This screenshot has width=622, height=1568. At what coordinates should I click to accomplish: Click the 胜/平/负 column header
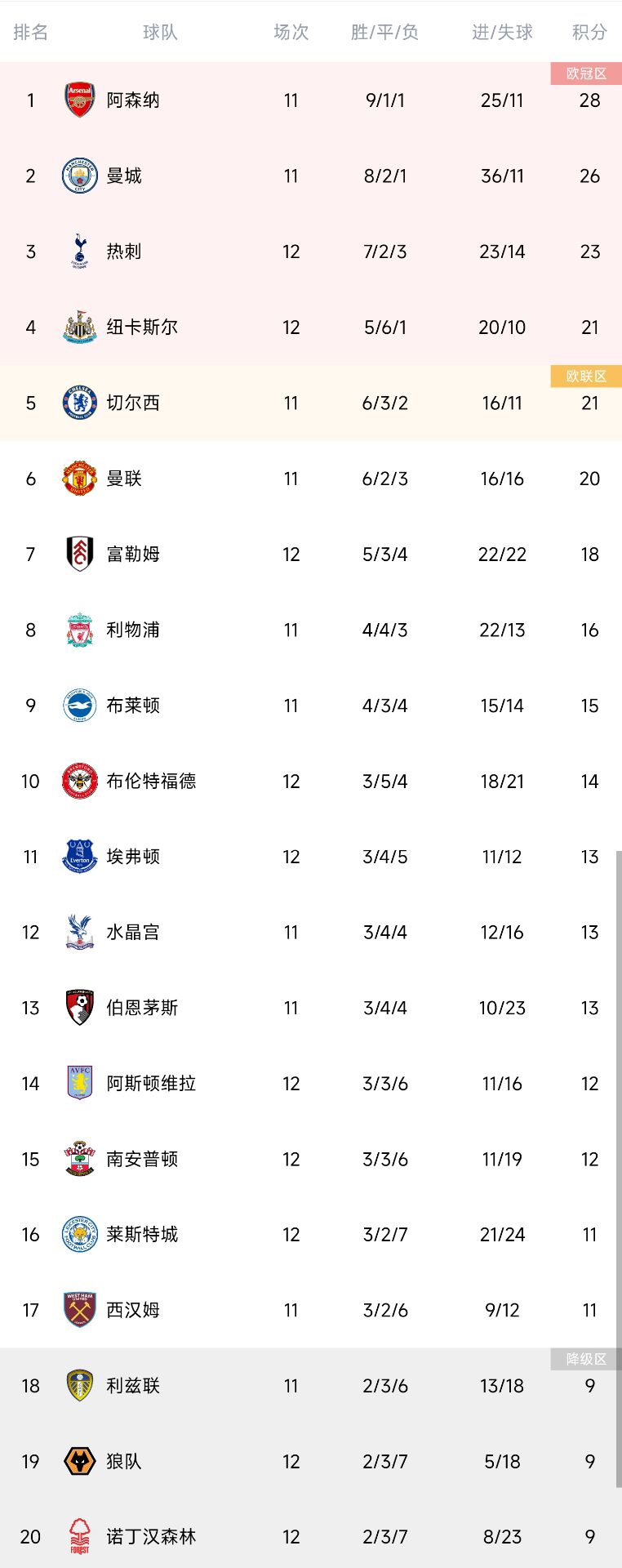click(x=384, y=33)
